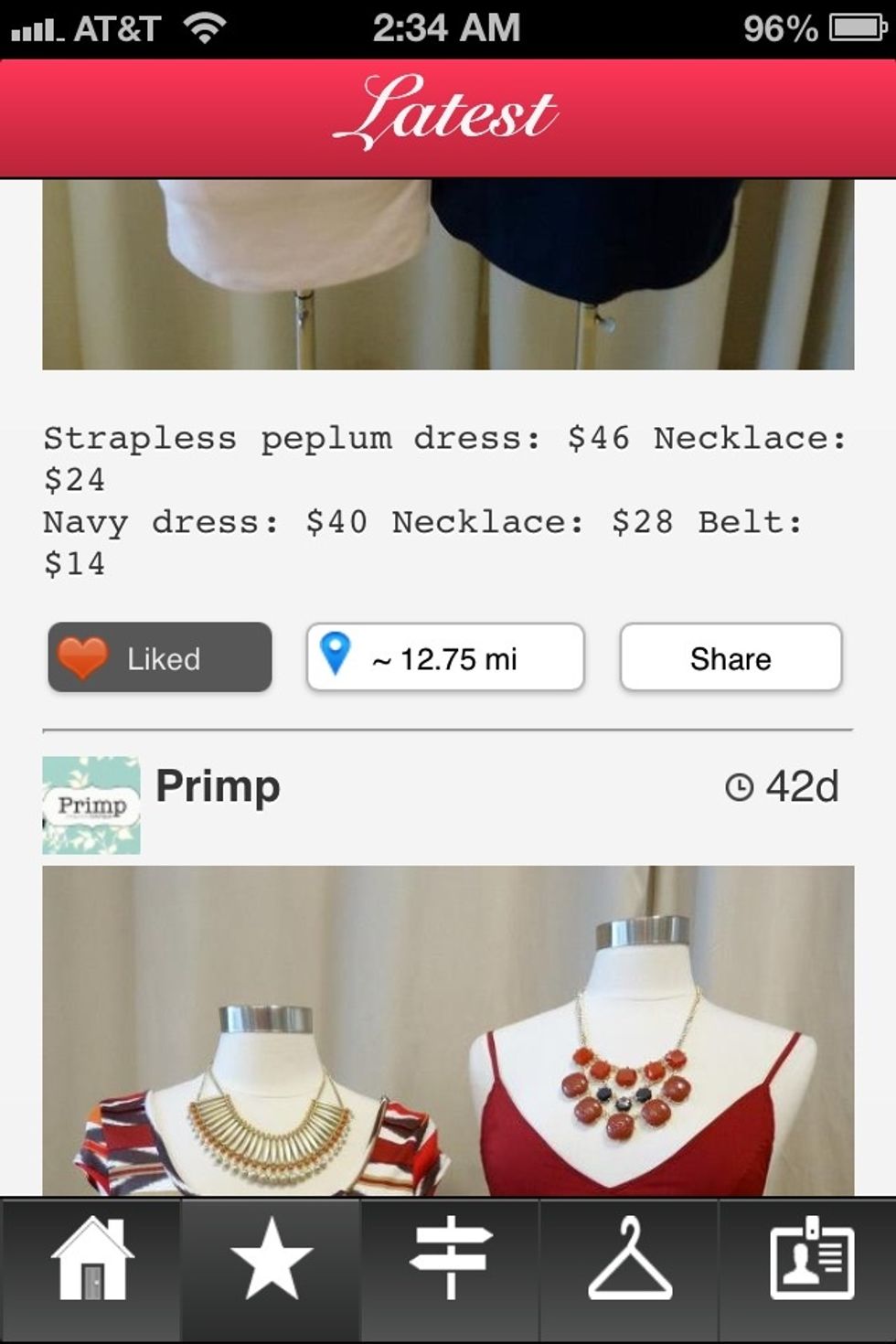
Task: Open the Primp store page by its name
Action: (218, 784)
